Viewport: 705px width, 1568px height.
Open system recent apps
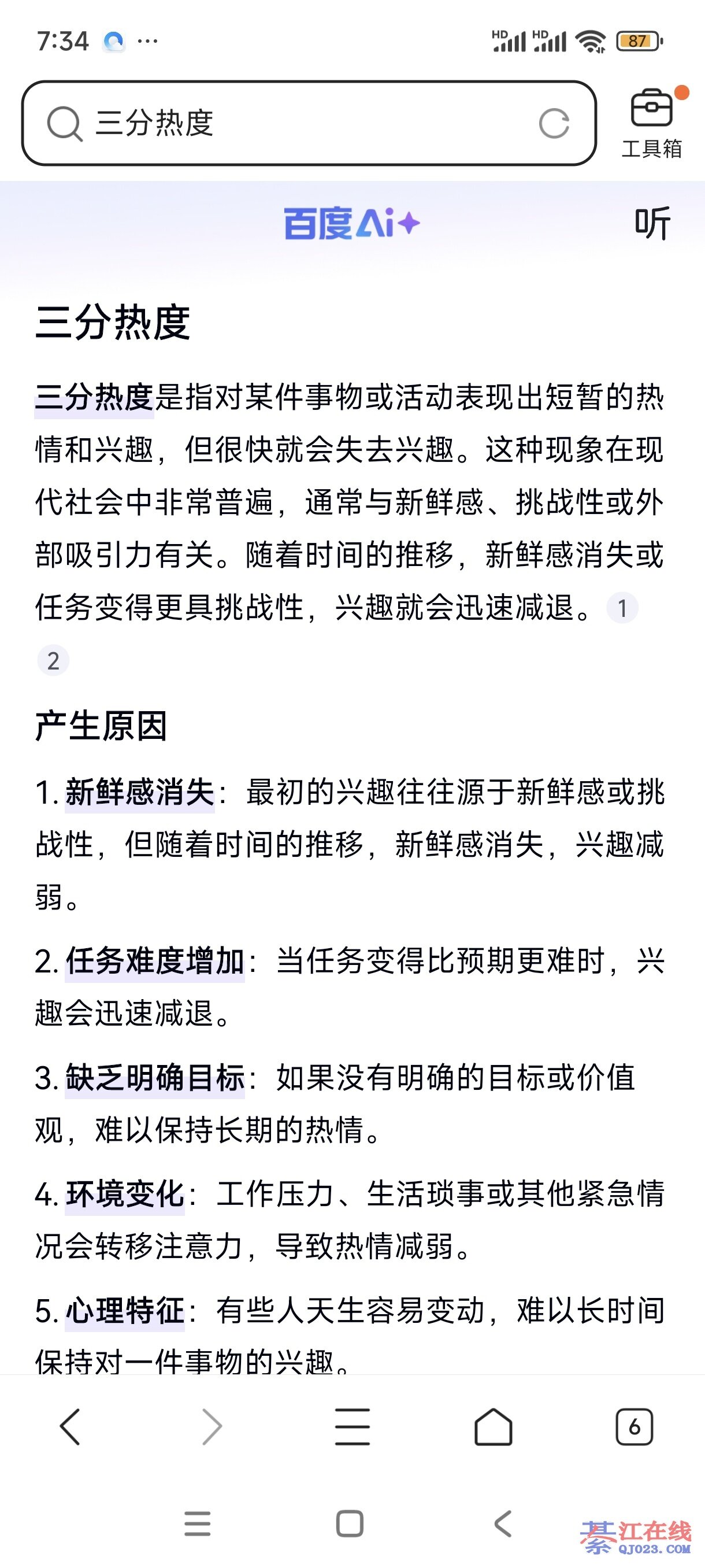pyautogui.click(x=198, y=1523)
